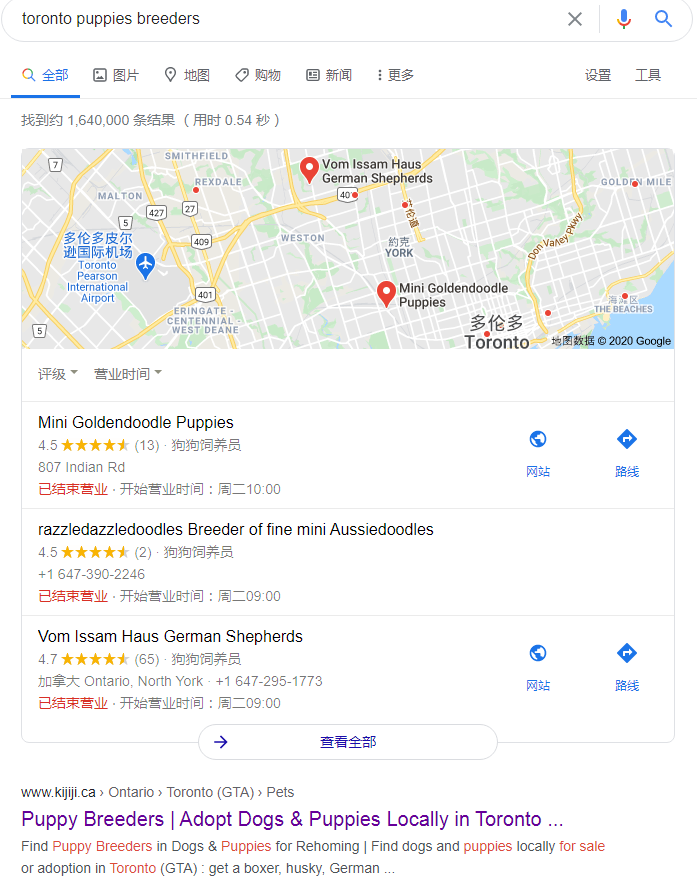
Task: Switch to the 地图 maps tab
Action: tap(186, 75)
